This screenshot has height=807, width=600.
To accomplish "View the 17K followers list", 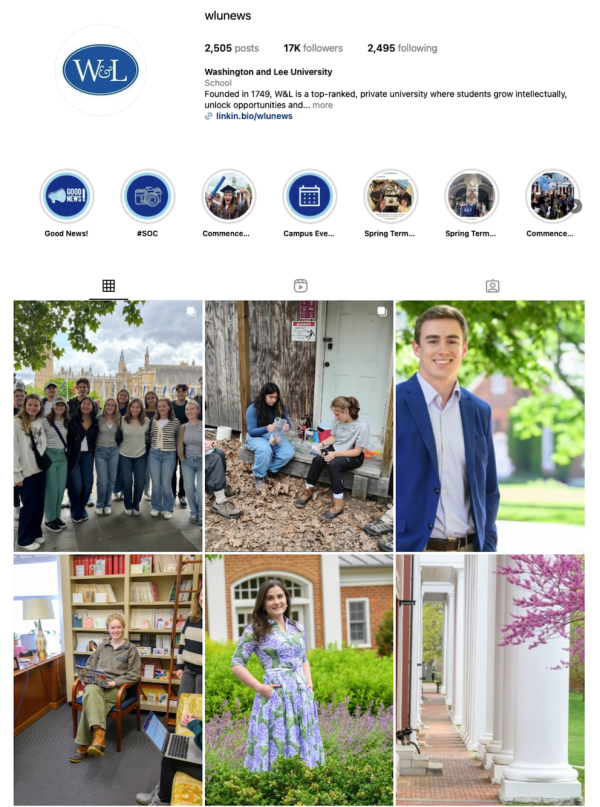I will pos(313,48).
